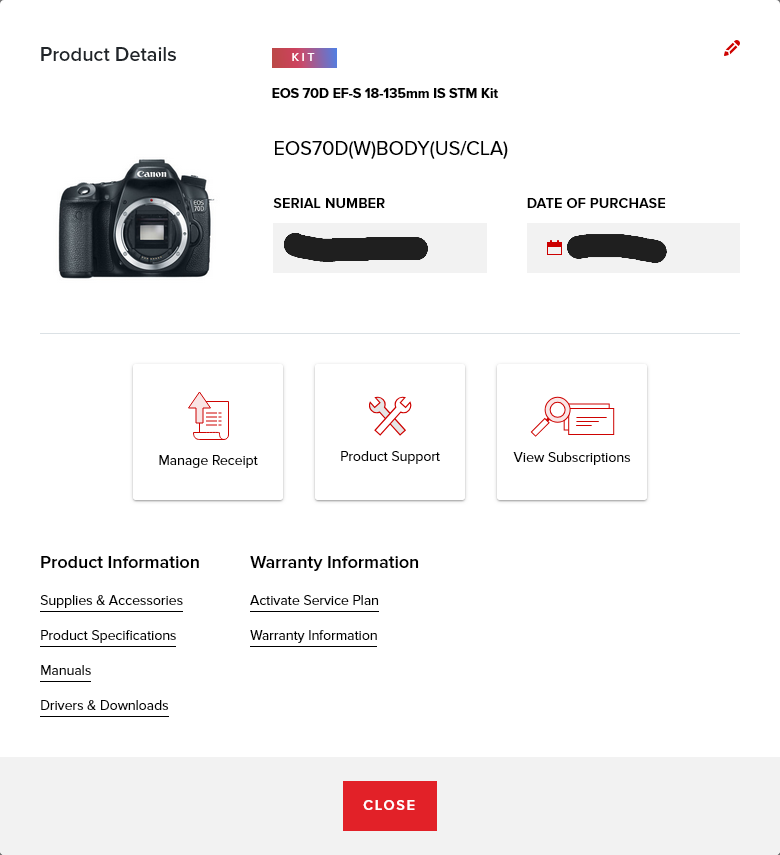This screenshot has width=780, height=855.
Task: Select the EOS70D(W)BODY product name text
Action: point(390,148)
